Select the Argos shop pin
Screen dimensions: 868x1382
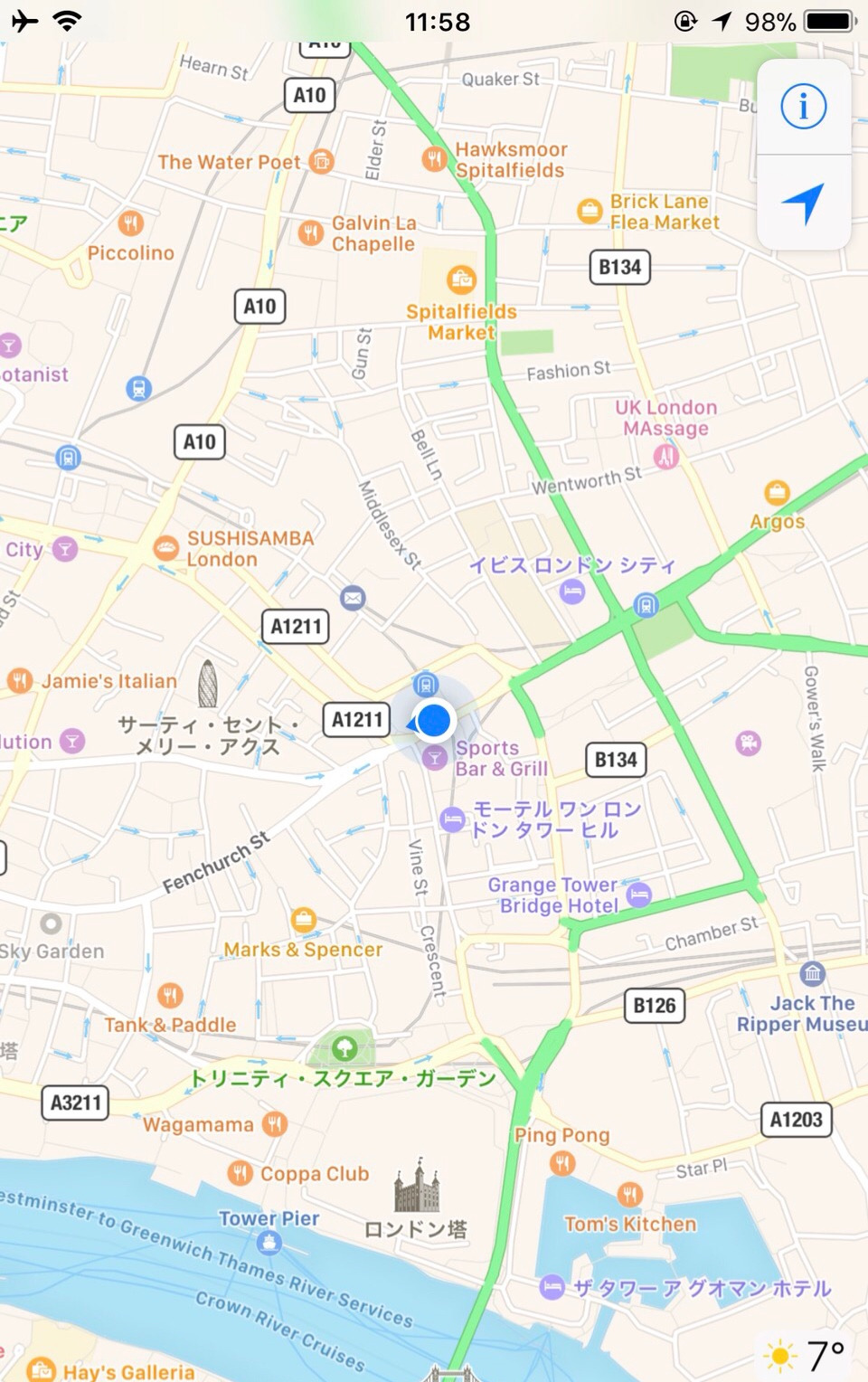click(x=777, y=493)
